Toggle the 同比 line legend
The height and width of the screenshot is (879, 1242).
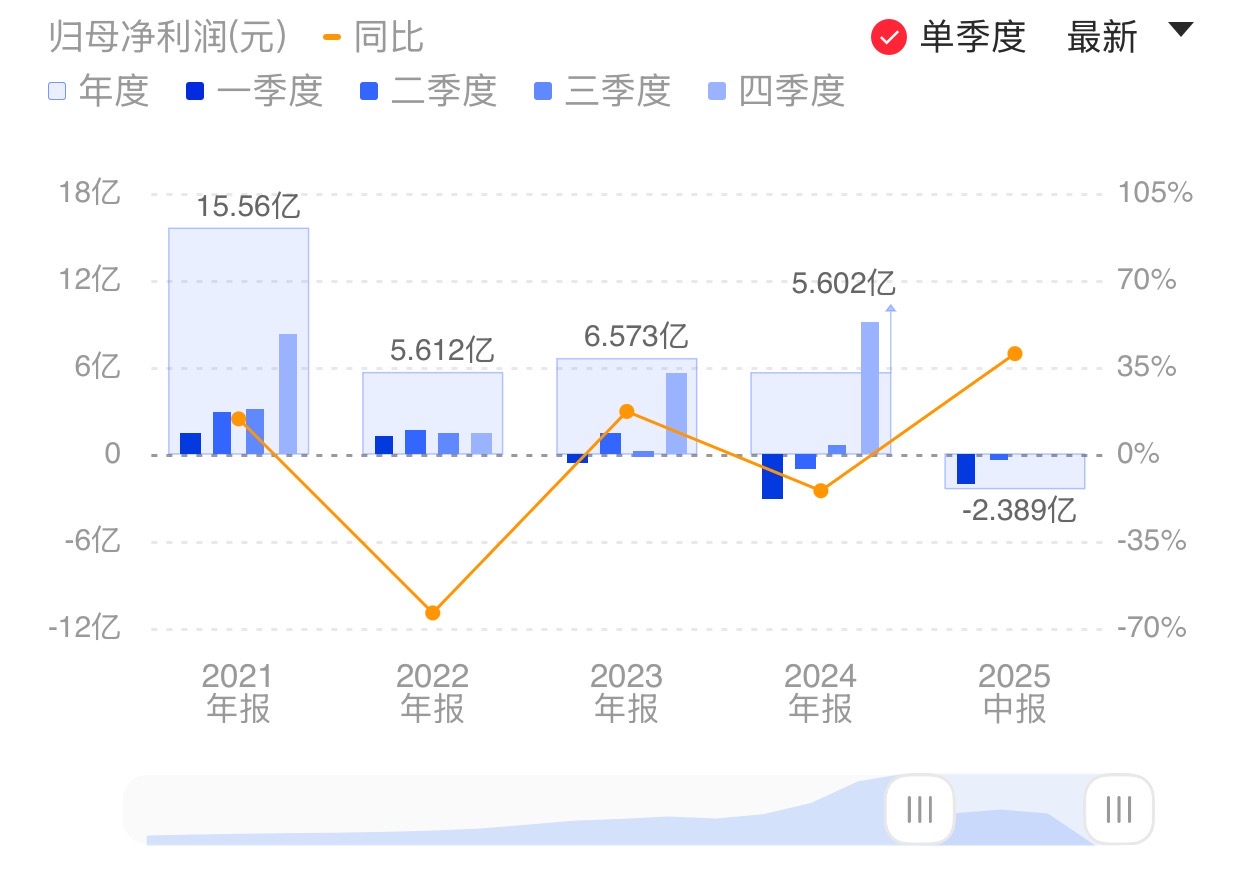[x=373, y=38]
